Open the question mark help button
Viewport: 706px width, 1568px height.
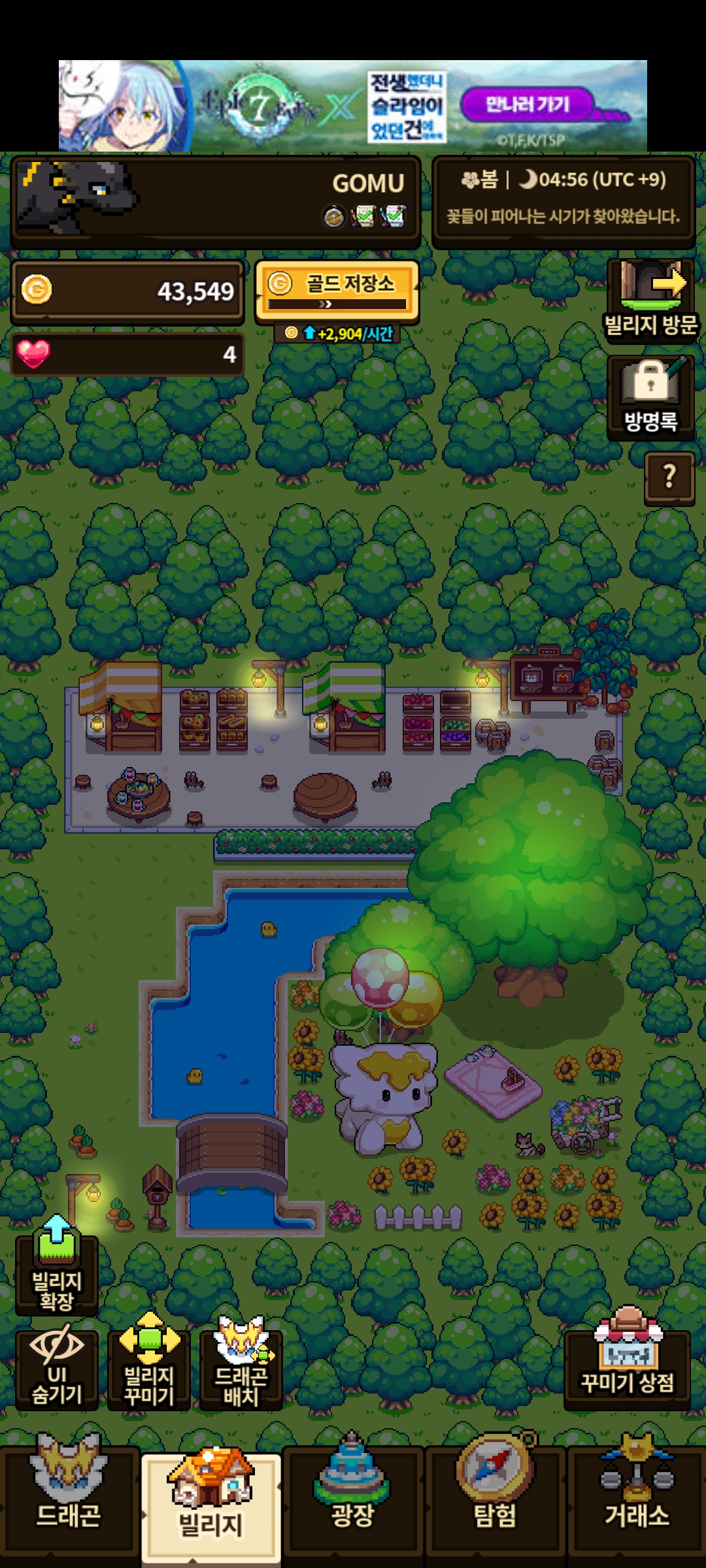tap(669, 478)
